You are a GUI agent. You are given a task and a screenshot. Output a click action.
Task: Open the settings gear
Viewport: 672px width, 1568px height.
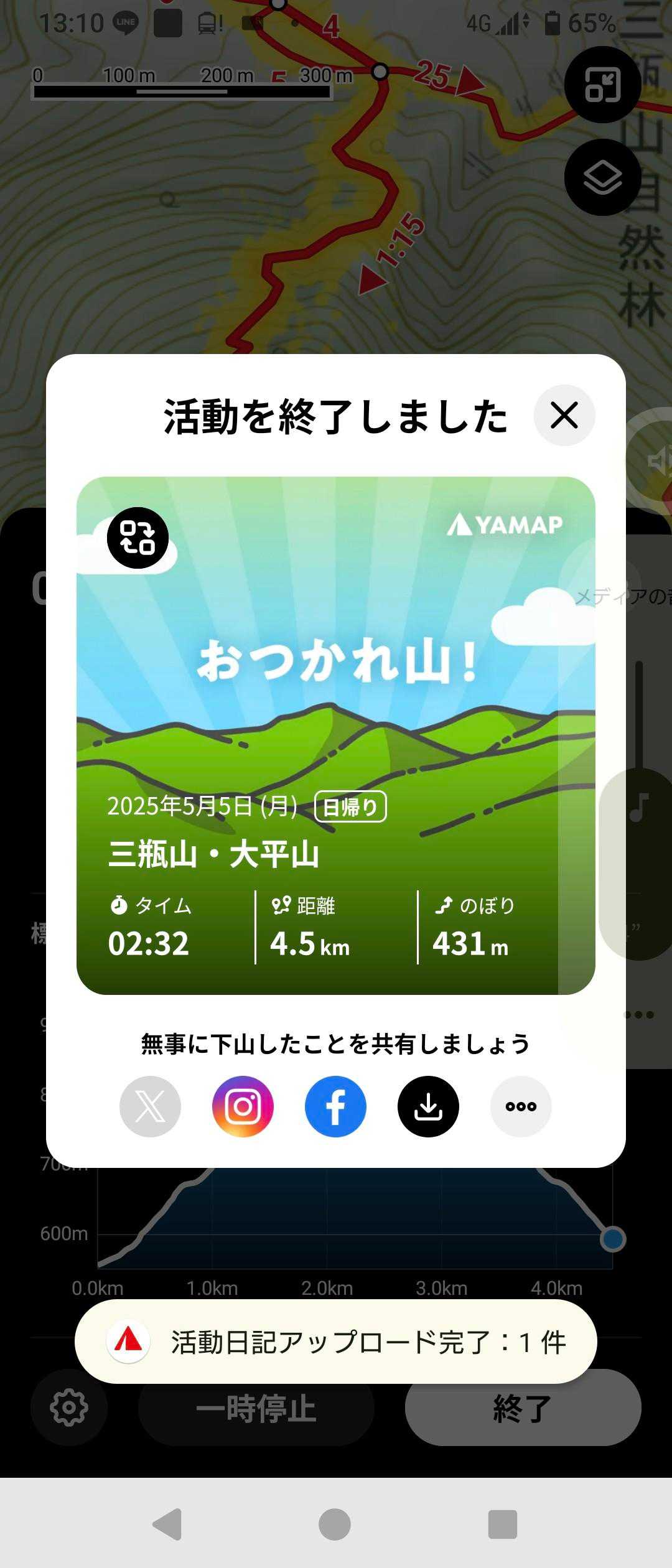(68, 1407)
